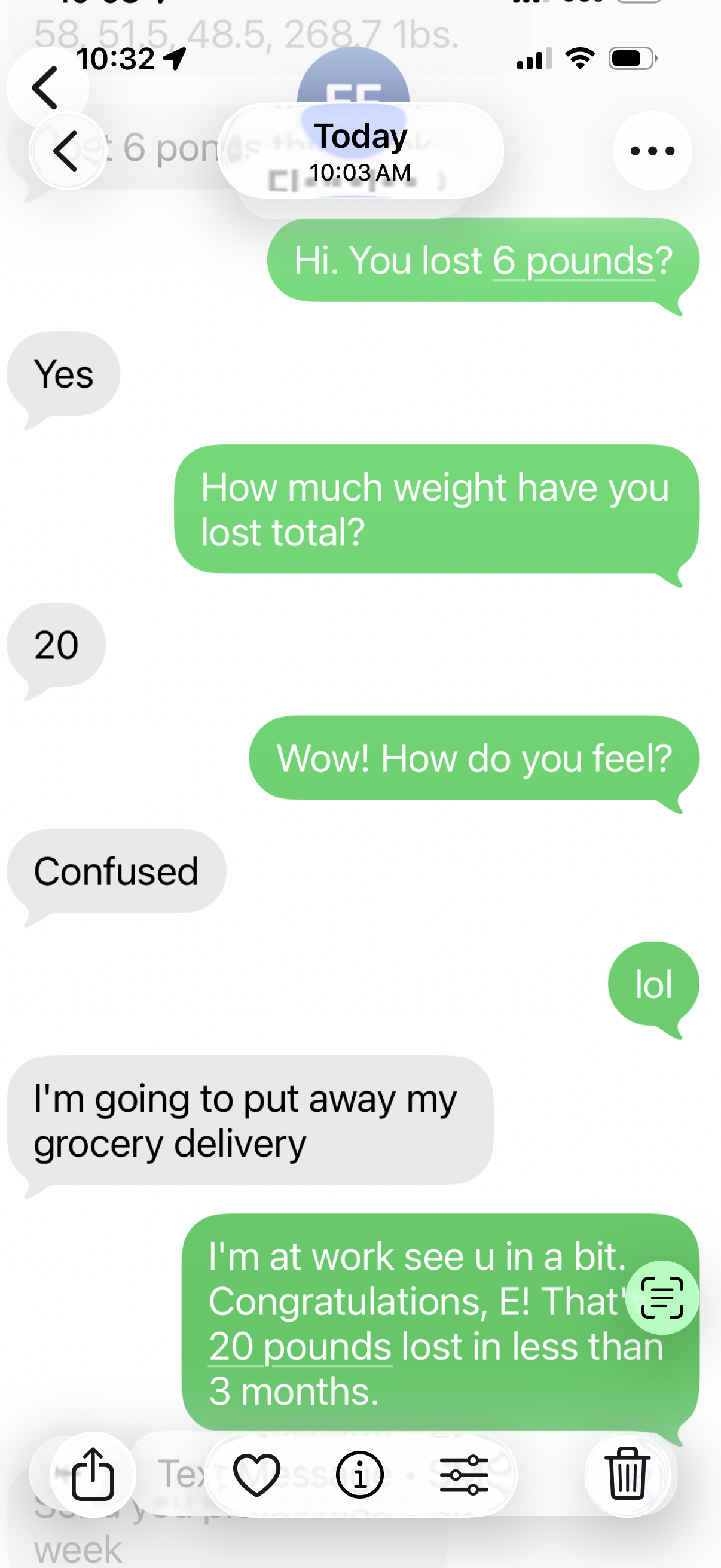Go back to the photo library
The width and height of the screenshot is (721, 1568).
67,150
